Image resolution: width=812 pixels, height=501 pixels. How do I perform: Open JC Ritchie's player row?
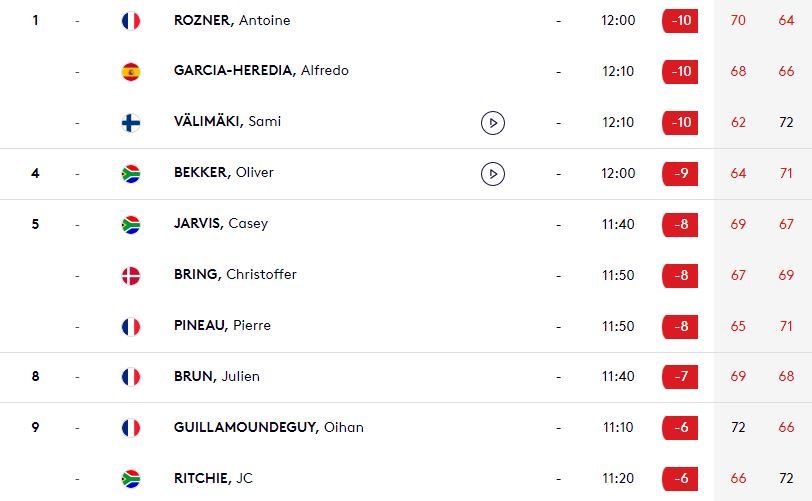[213, 479]
